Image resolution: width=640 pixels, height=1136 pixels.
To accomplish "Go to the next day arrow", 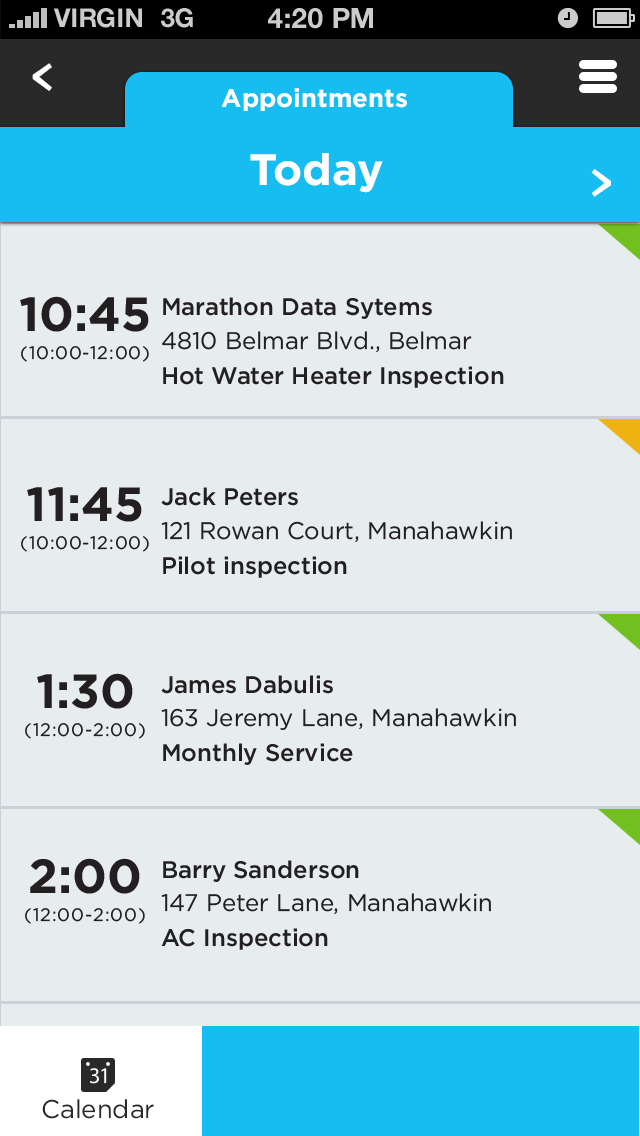I will tap(600, 182).
